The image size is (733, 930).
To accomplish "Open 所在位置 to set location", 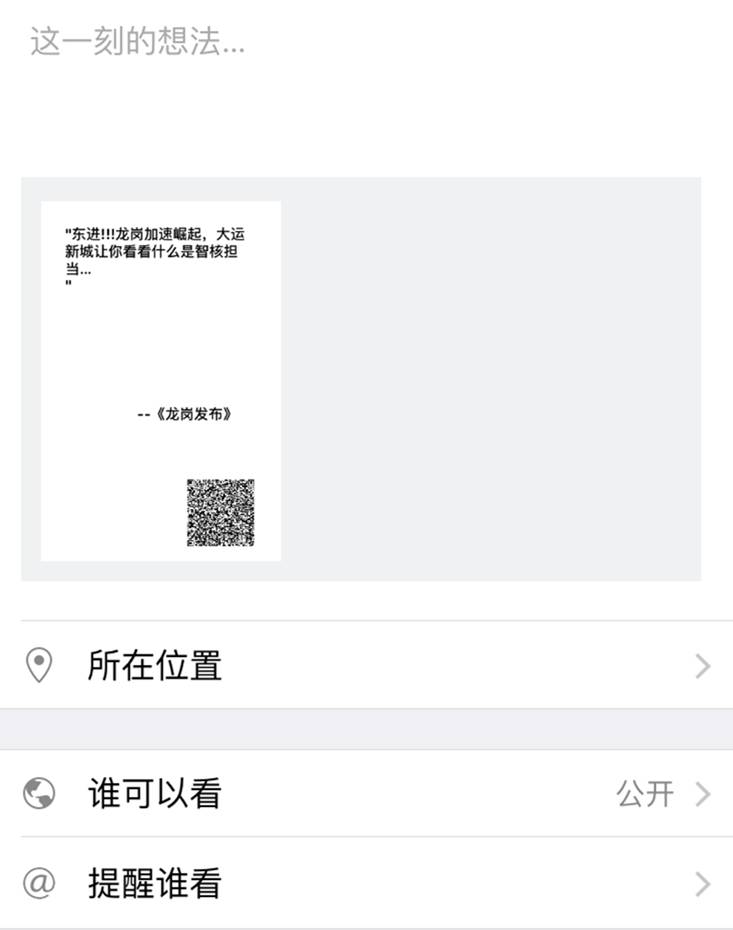I will (x=366, y=665).
